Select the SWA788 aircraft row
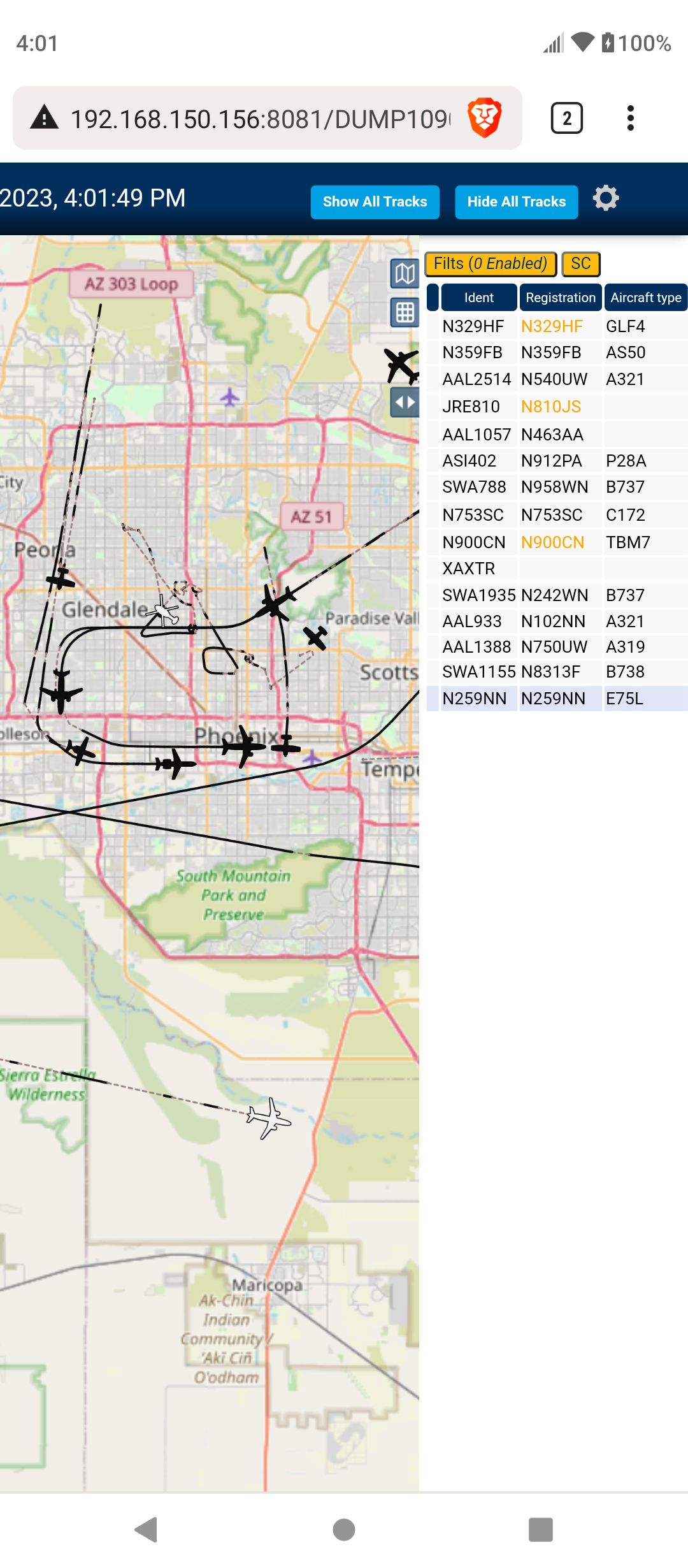Viewport: 688px width, 1568px height. coord(557,487)
